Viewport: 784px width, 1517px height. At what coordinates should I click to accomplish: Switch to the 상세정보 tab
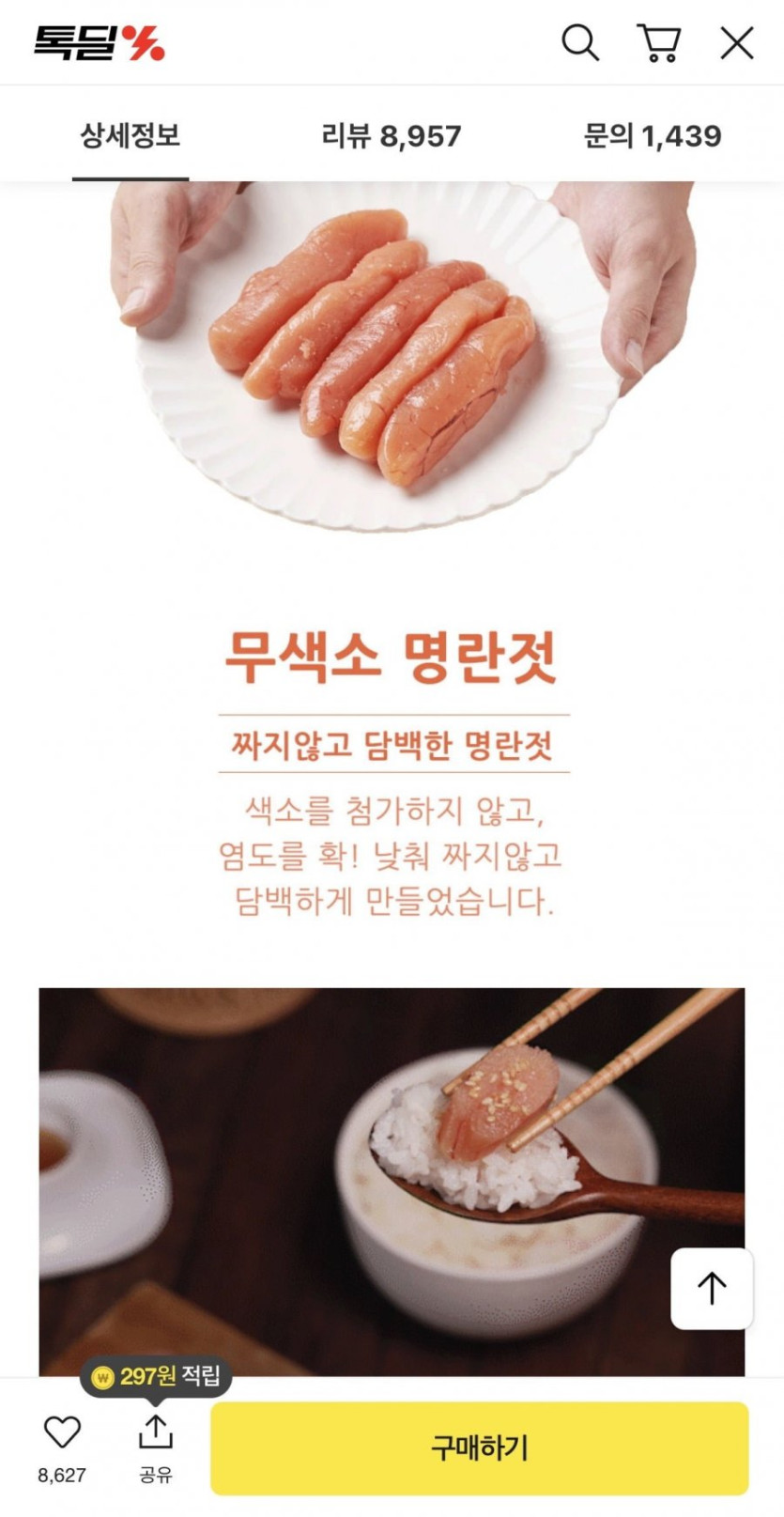point(130,136)
